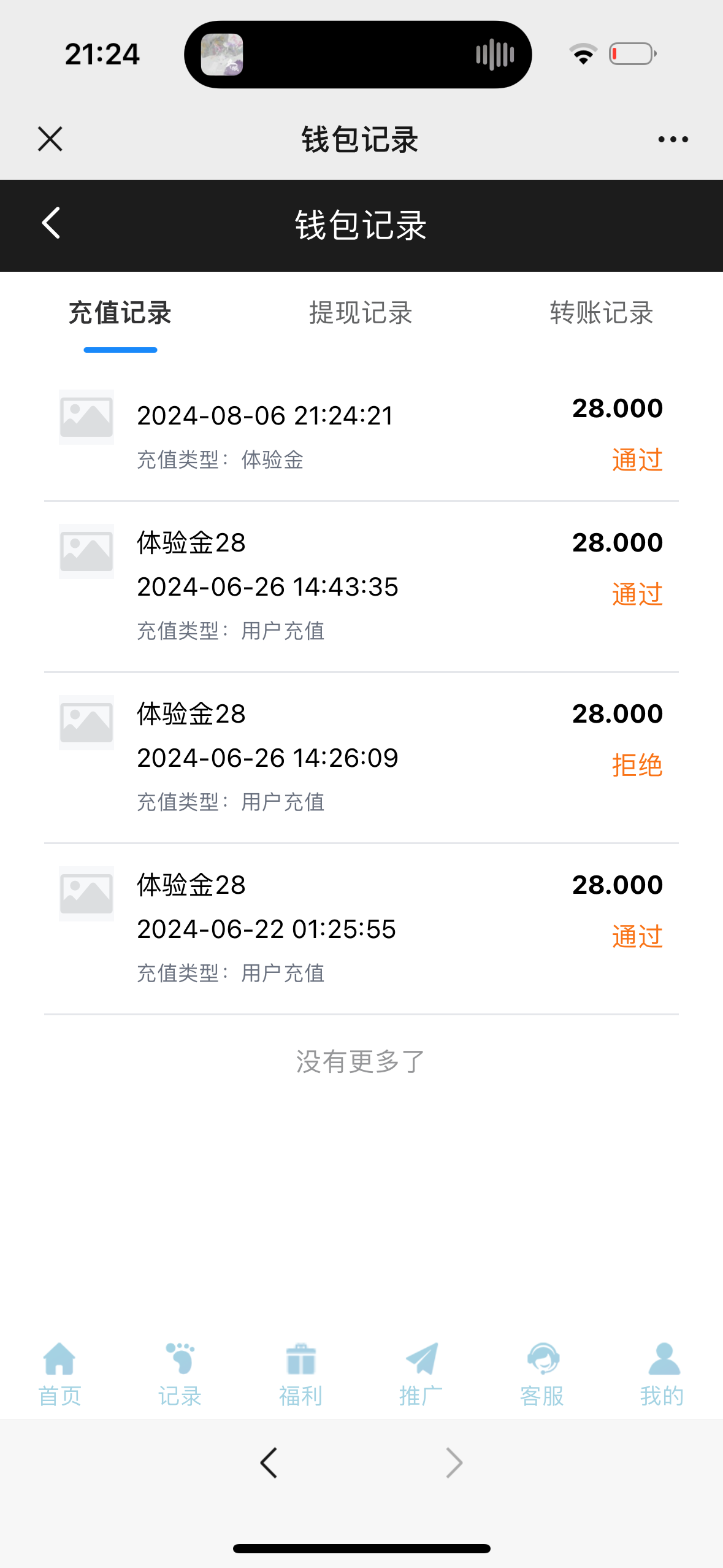This screenshot has width=723, height=1568.
Task: Switch to the 提现记录 tab
Action: click(361, 313)
